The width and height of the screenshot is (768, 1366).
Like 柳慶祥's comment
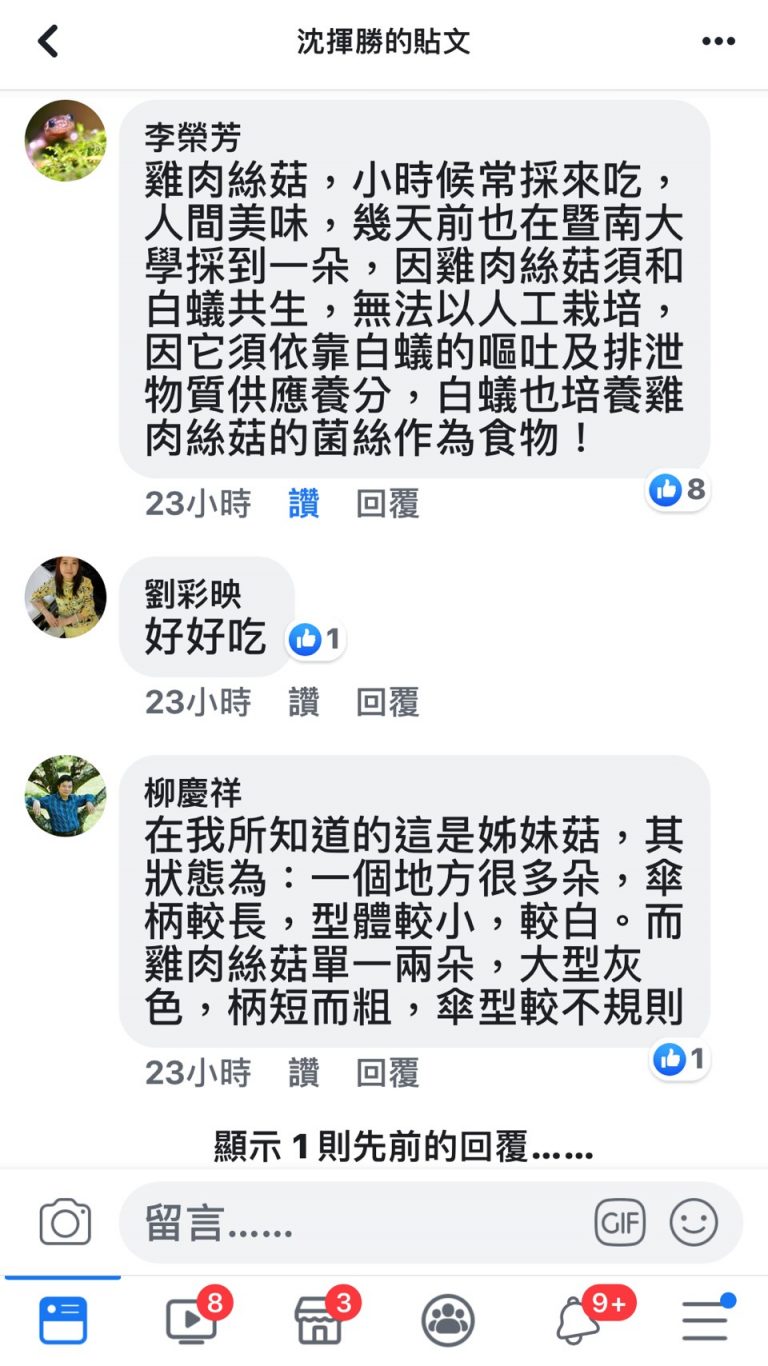[304, 1073]
